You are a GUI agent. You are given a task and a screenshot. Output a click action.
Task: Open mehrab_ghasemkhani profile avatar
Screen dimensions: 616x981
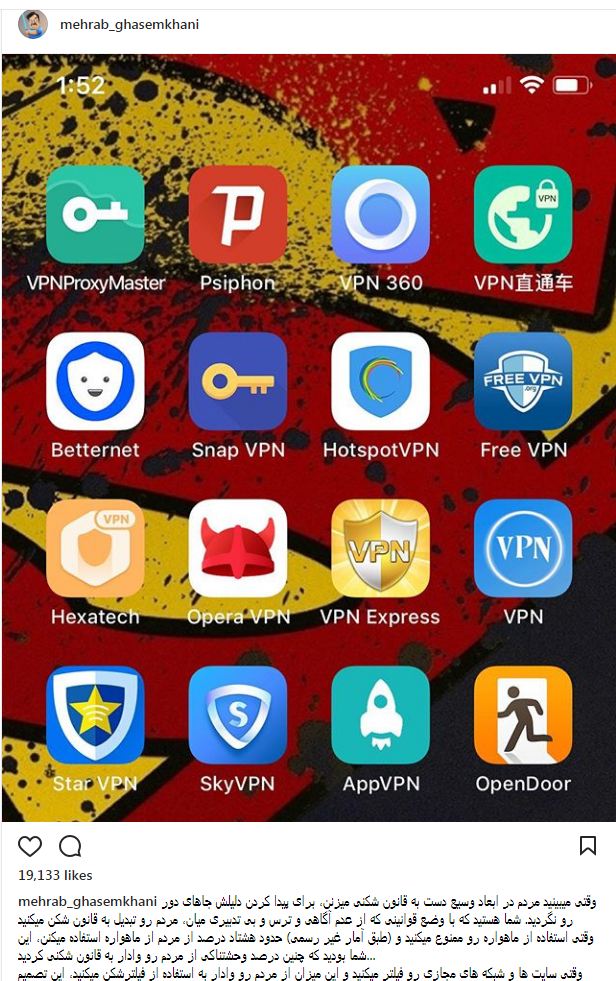pyautogui.click(x=33, y=25)
